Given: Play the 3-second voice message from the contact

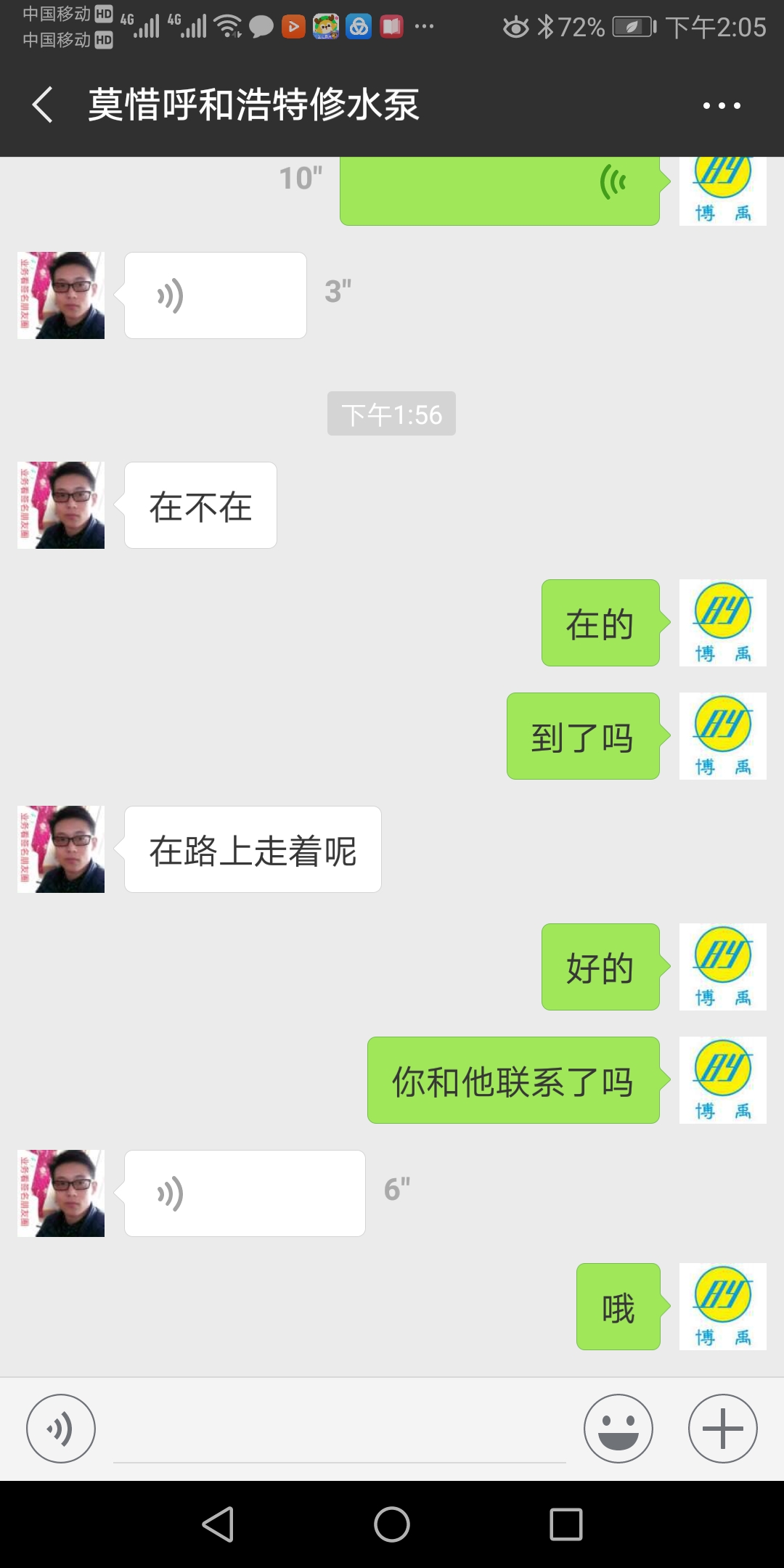Looking at the screenshot, I should click(x=216, y=295).
